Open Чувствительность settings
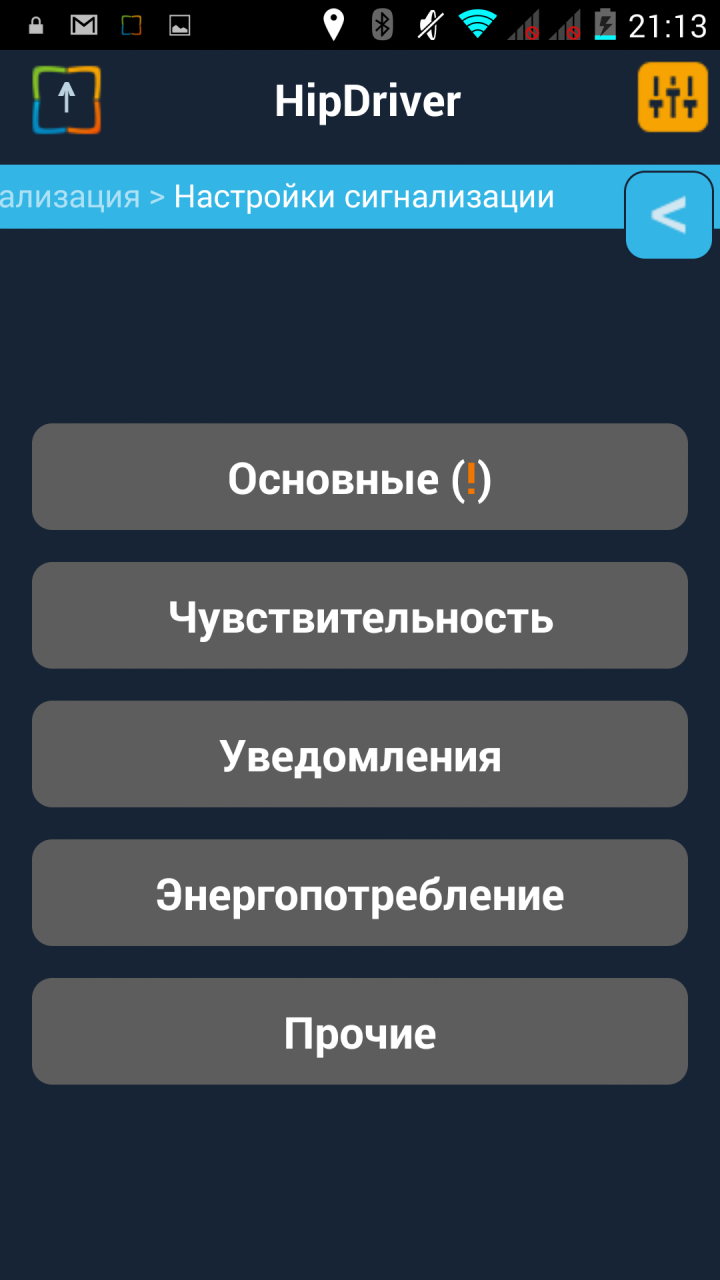Viewport: 720px width, 1280px height. click(360, 616)
